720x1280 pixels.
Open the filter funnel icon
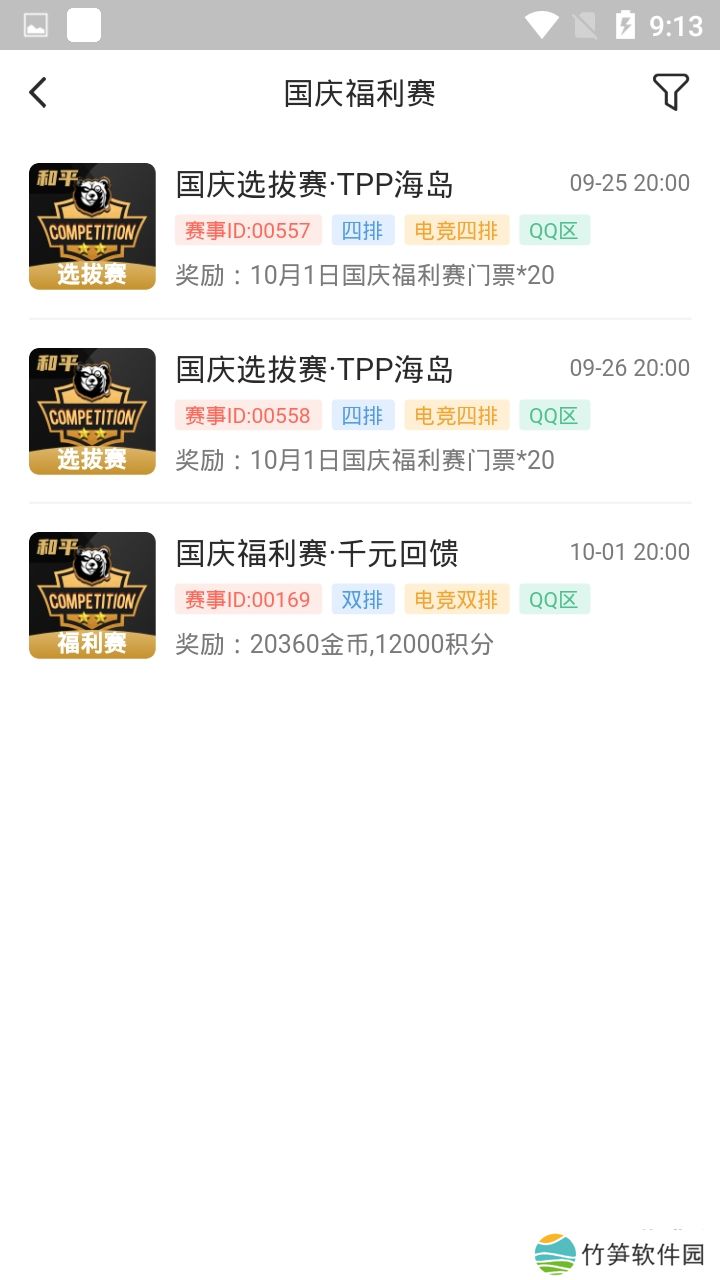coord(670,93)
